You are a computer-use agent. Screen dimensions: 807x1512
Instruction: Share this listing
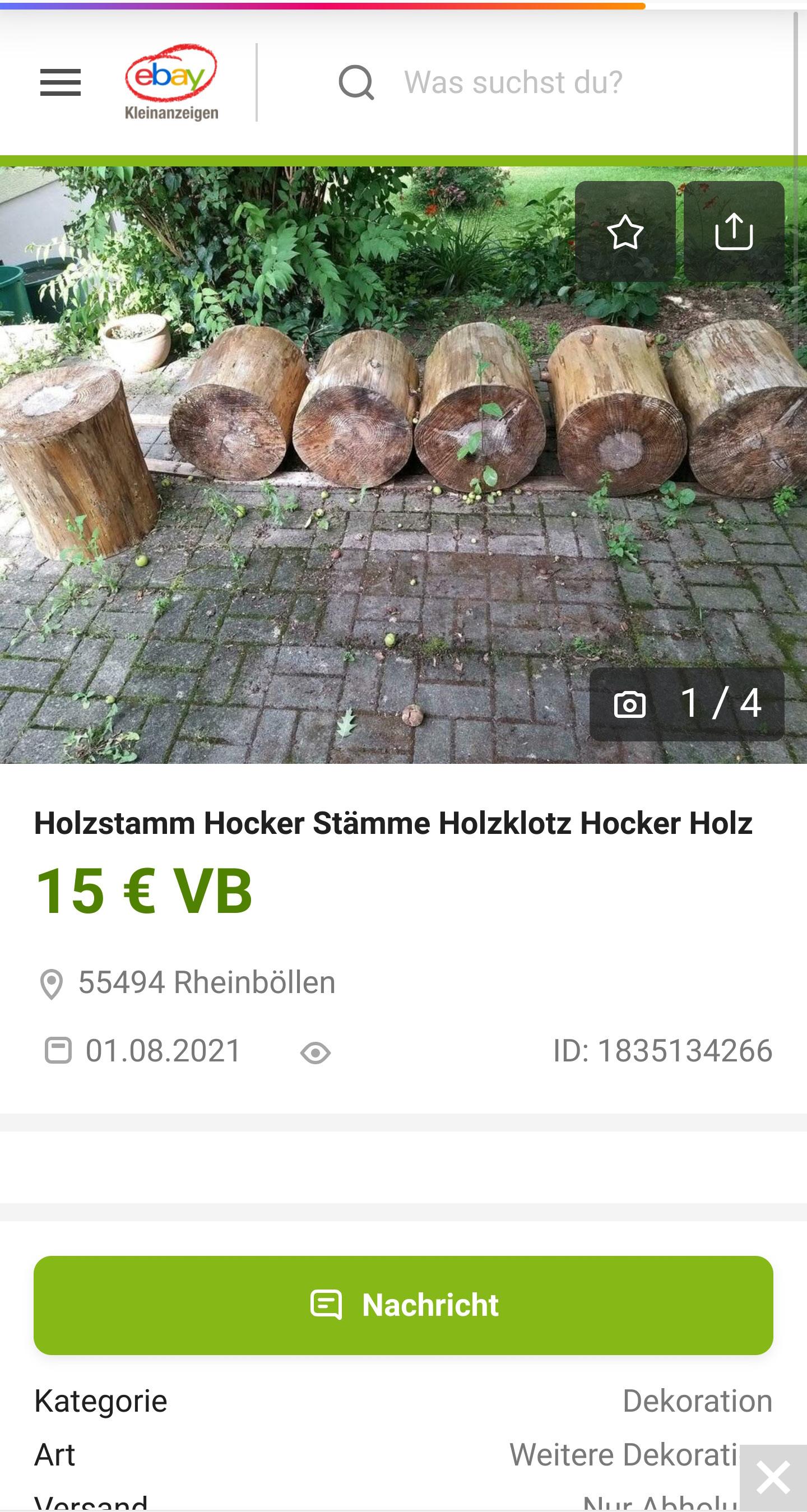734,232
